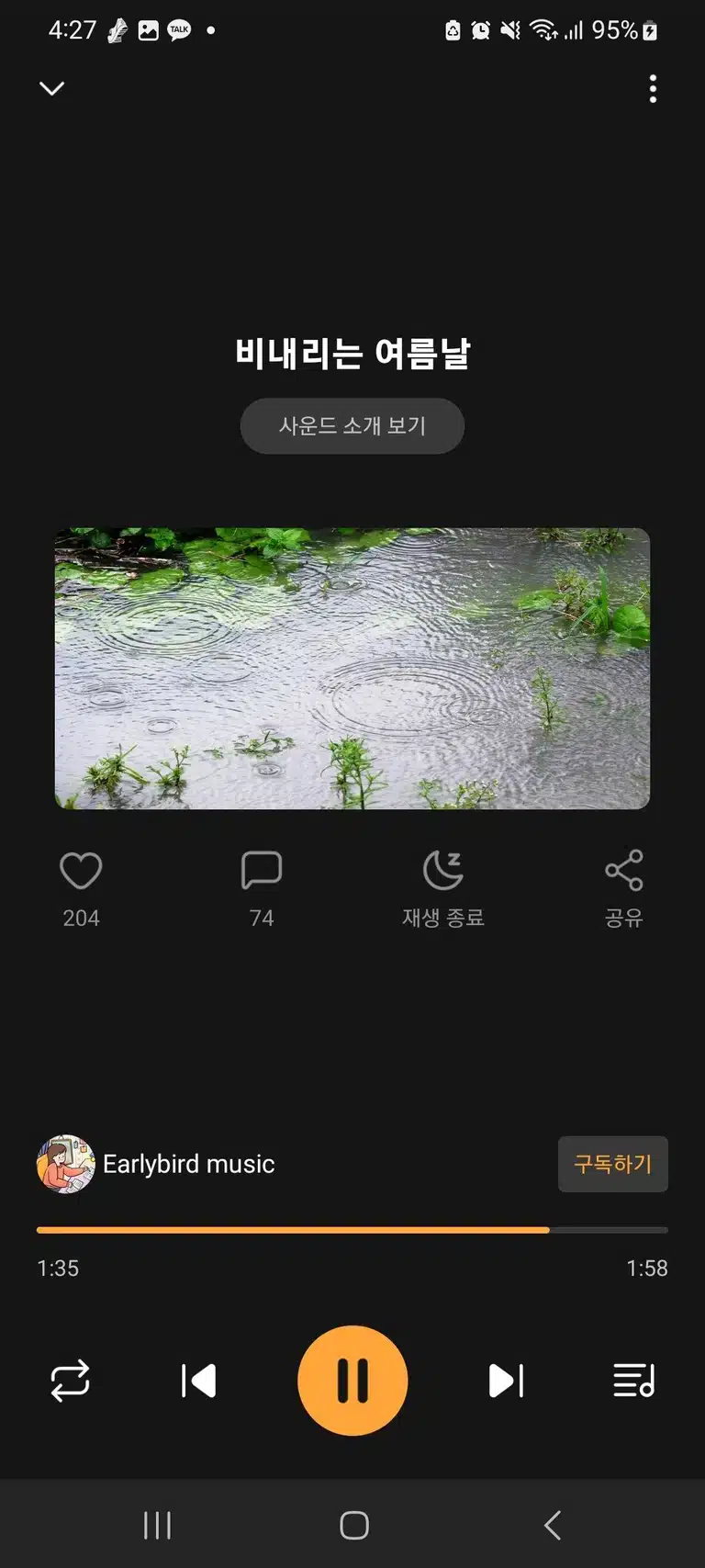The height and width of the screenshot is (1568, 705).
Task: Skip to the previous track
Action: 198,1381
